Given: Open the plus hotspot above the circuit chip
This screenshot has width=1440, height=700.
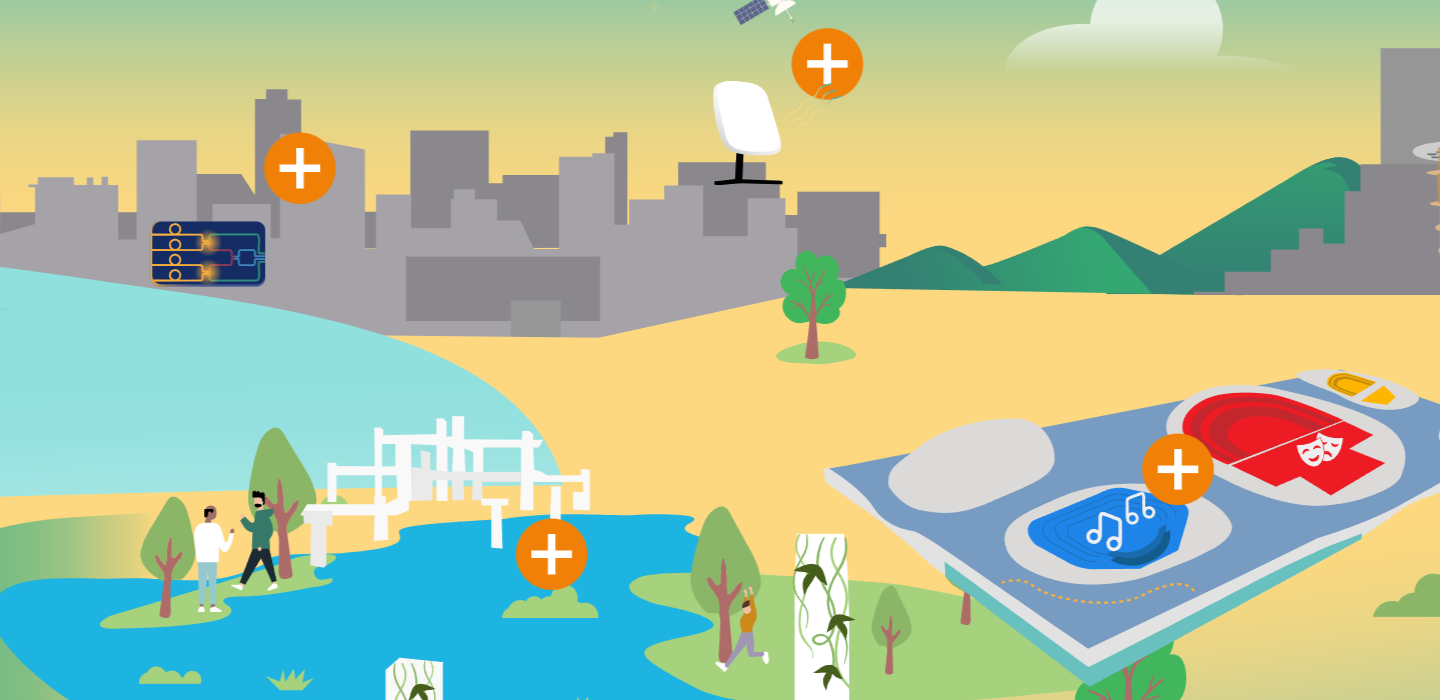Looking at the screenshot, I should tap(299, 168).
